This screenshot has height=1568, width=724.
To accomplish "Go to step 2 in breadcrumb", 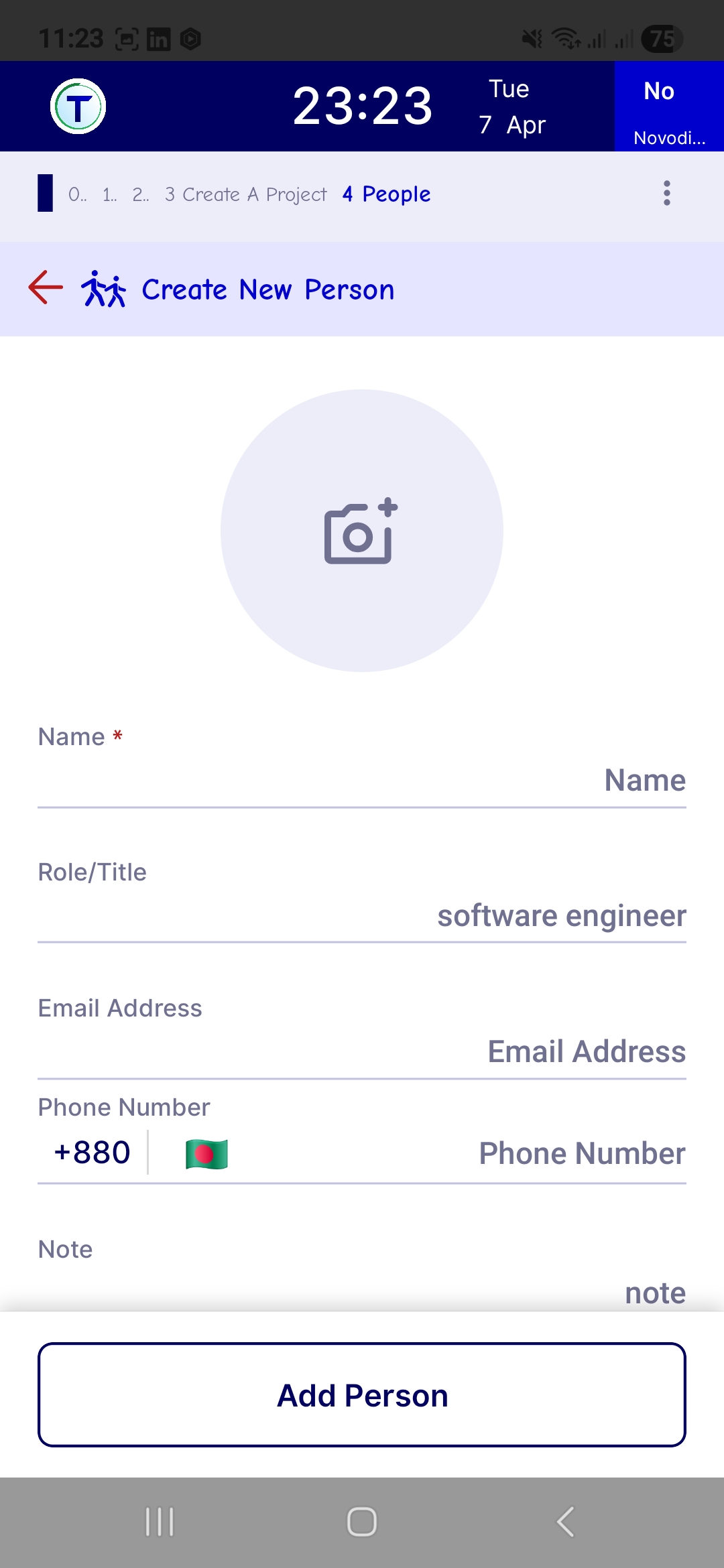I will (140, 194).
